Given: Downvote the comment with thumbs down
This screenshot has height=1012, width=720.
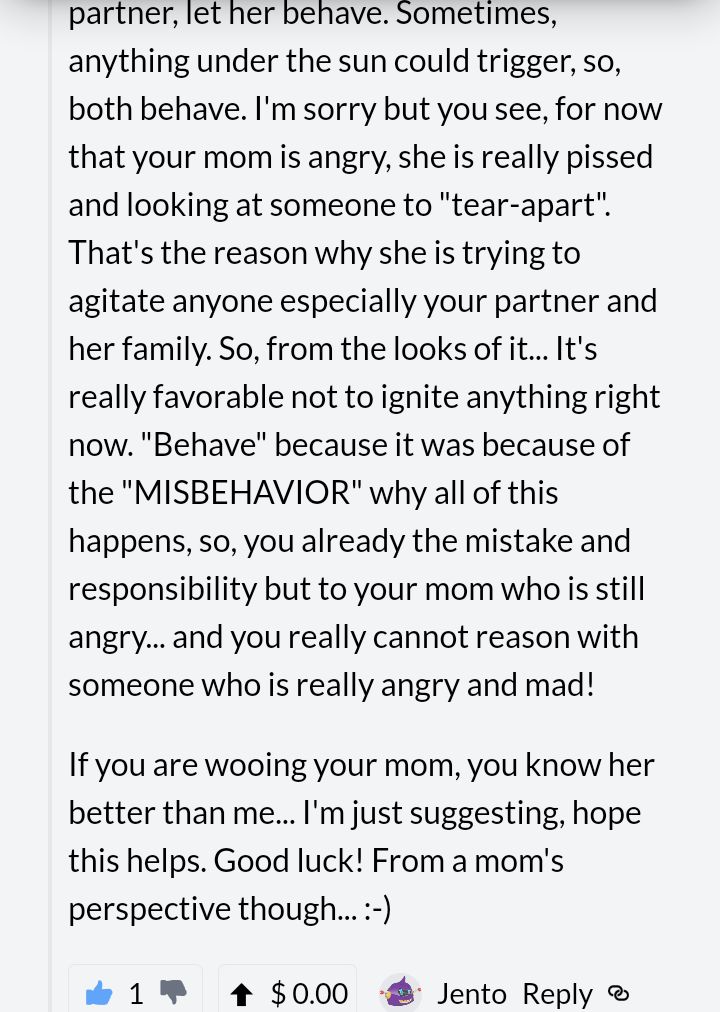Looking at the screenshot, I should [x=173, y=991].
